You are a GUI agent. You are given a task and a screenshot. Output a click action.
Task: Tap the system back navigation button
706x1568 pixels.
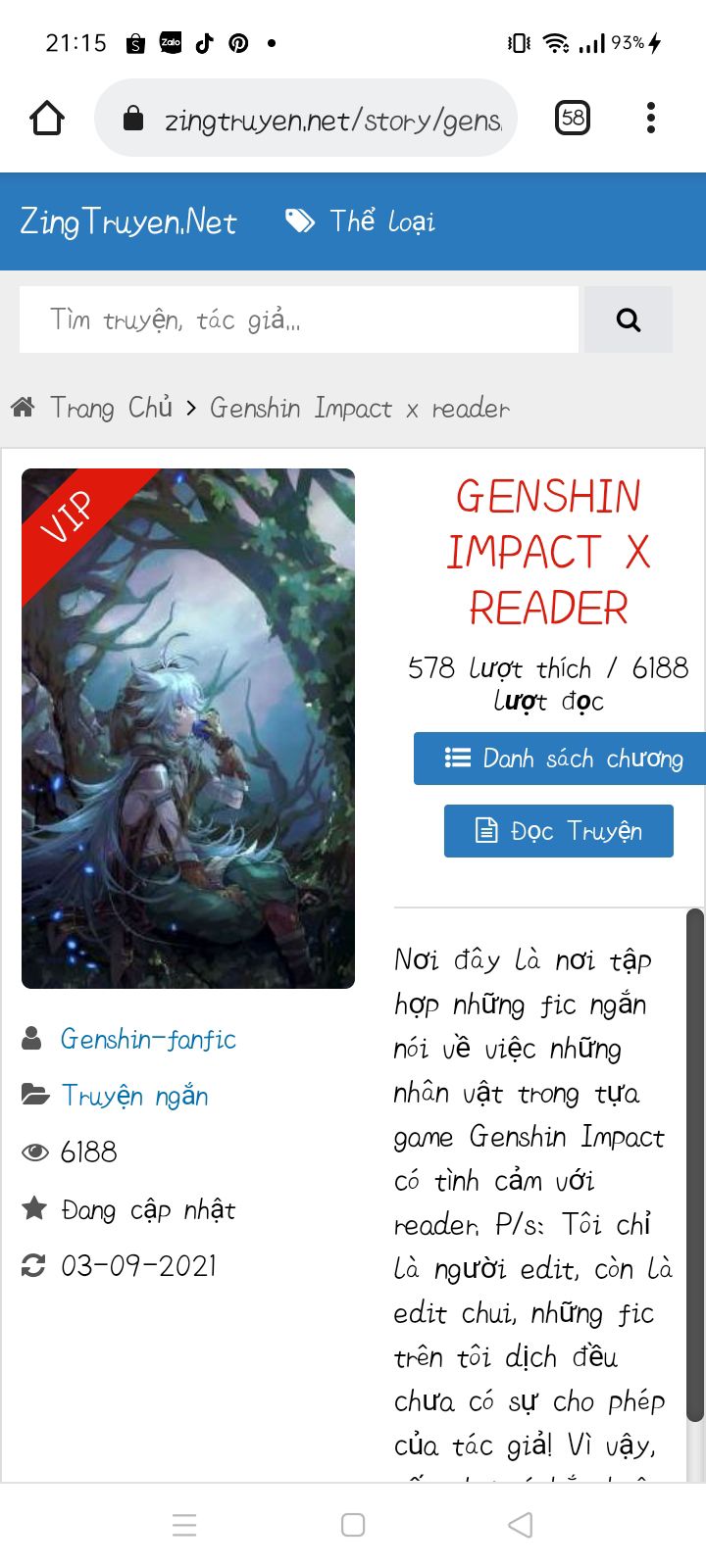coord(521,1525)
